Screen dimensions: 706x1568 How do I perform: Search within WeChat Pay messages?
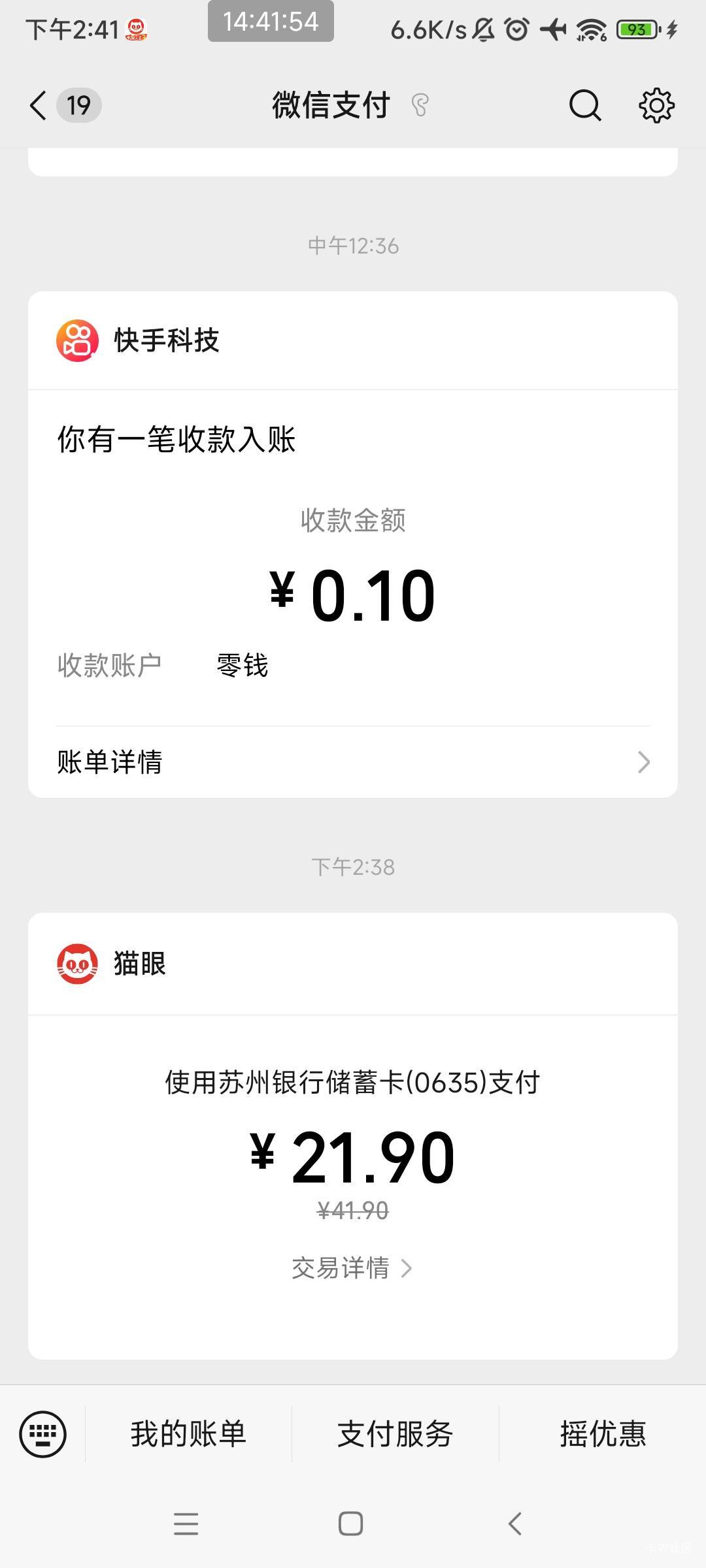coord(584,105)
